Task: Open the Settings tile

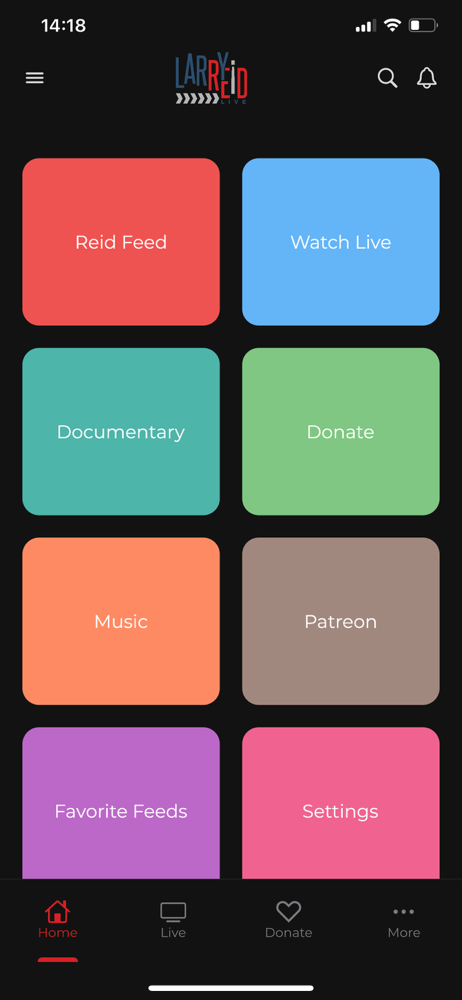Action: 341,804
